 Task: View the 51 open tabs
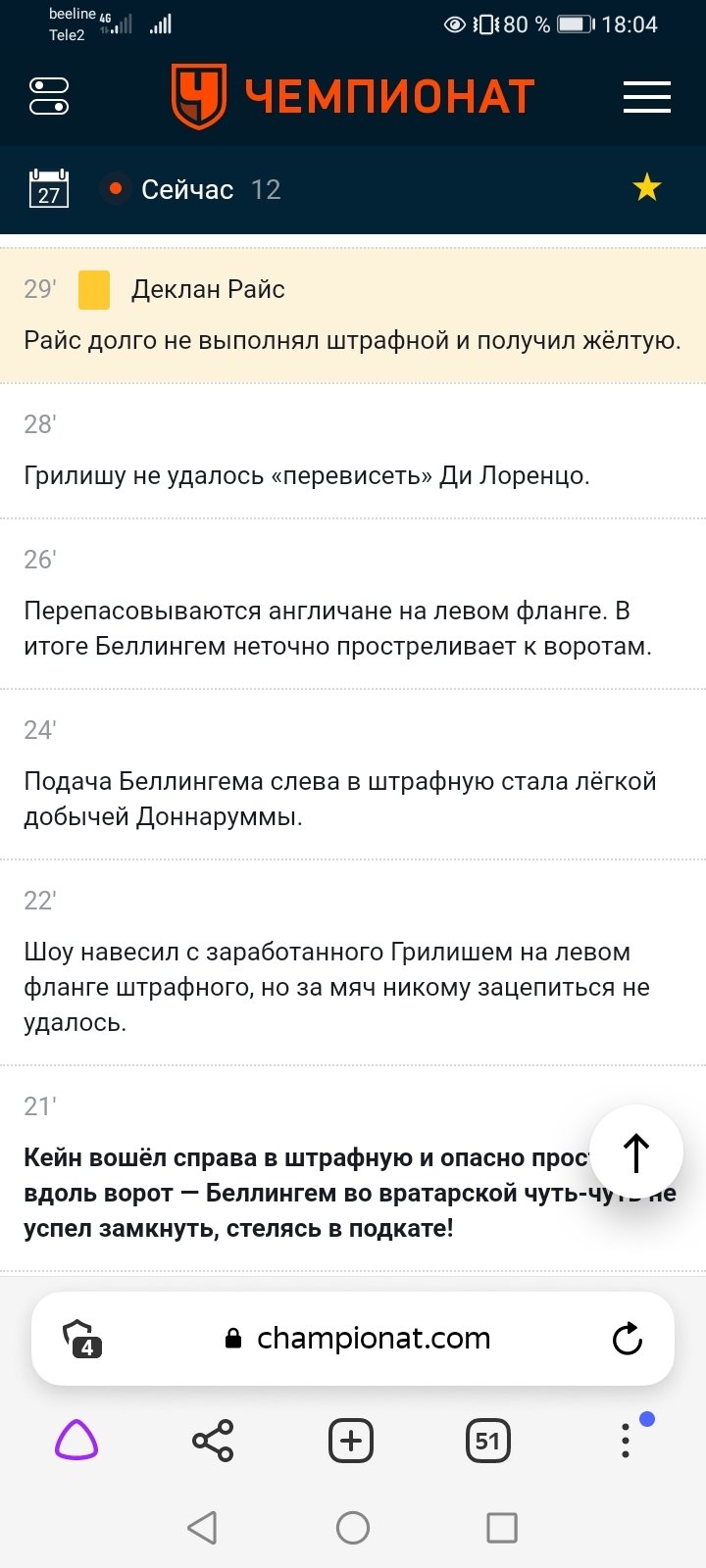pos(487,1441)
